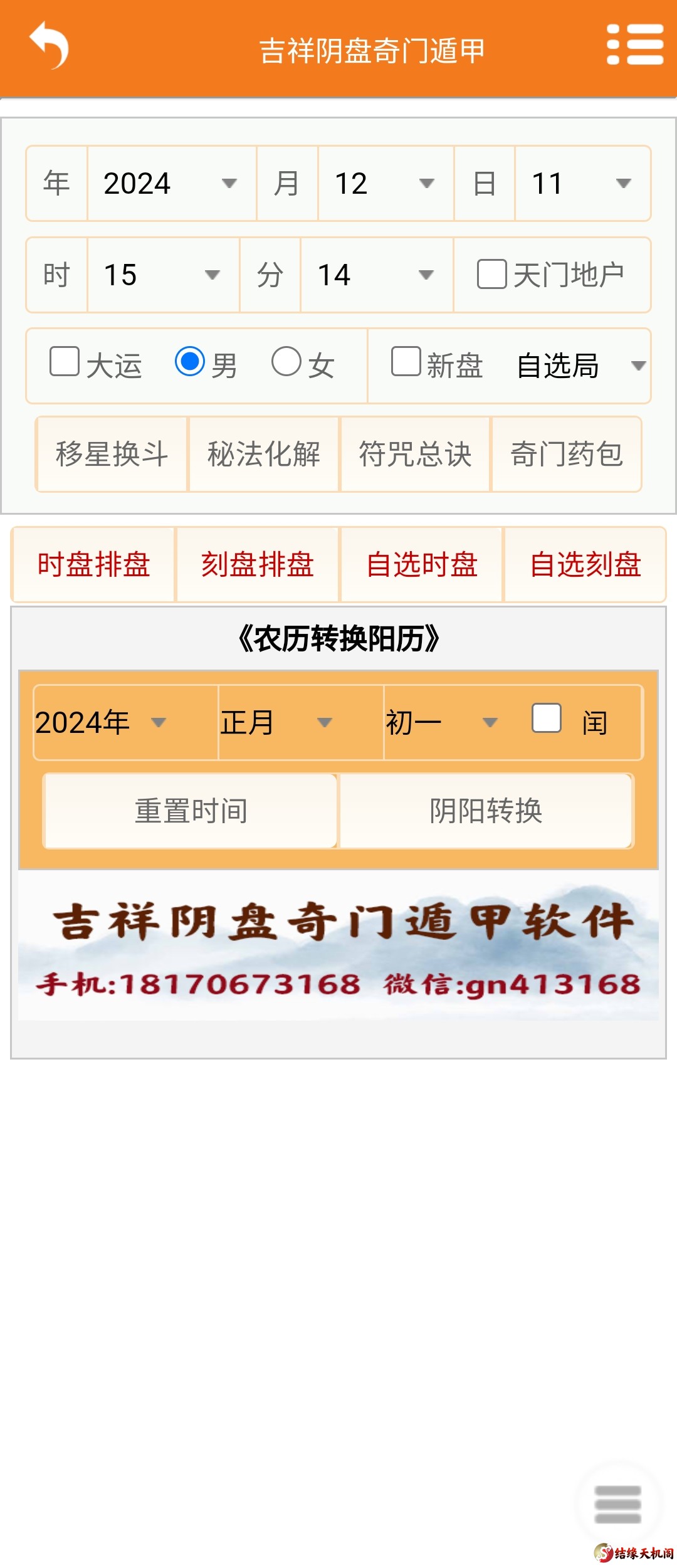Viewport: 677px width, 1568px height.
Task: Toggle the 闰 leap month checkbox
Action: [x=546, y=718]
